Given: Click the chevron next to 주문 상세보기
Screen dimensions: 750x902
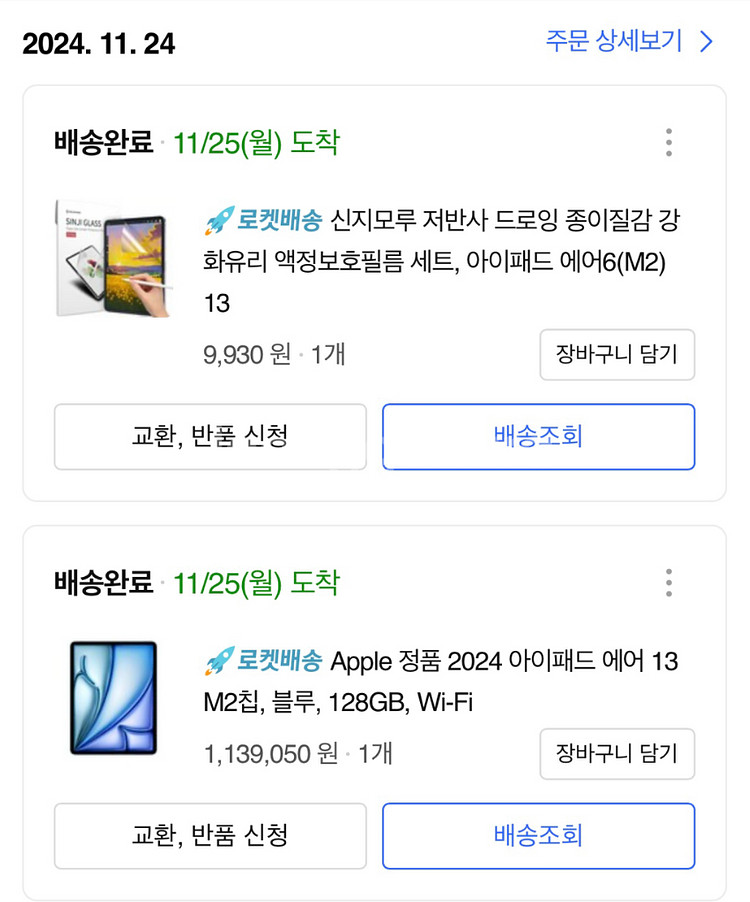Looking at the screenshot, I should (704, 42).
